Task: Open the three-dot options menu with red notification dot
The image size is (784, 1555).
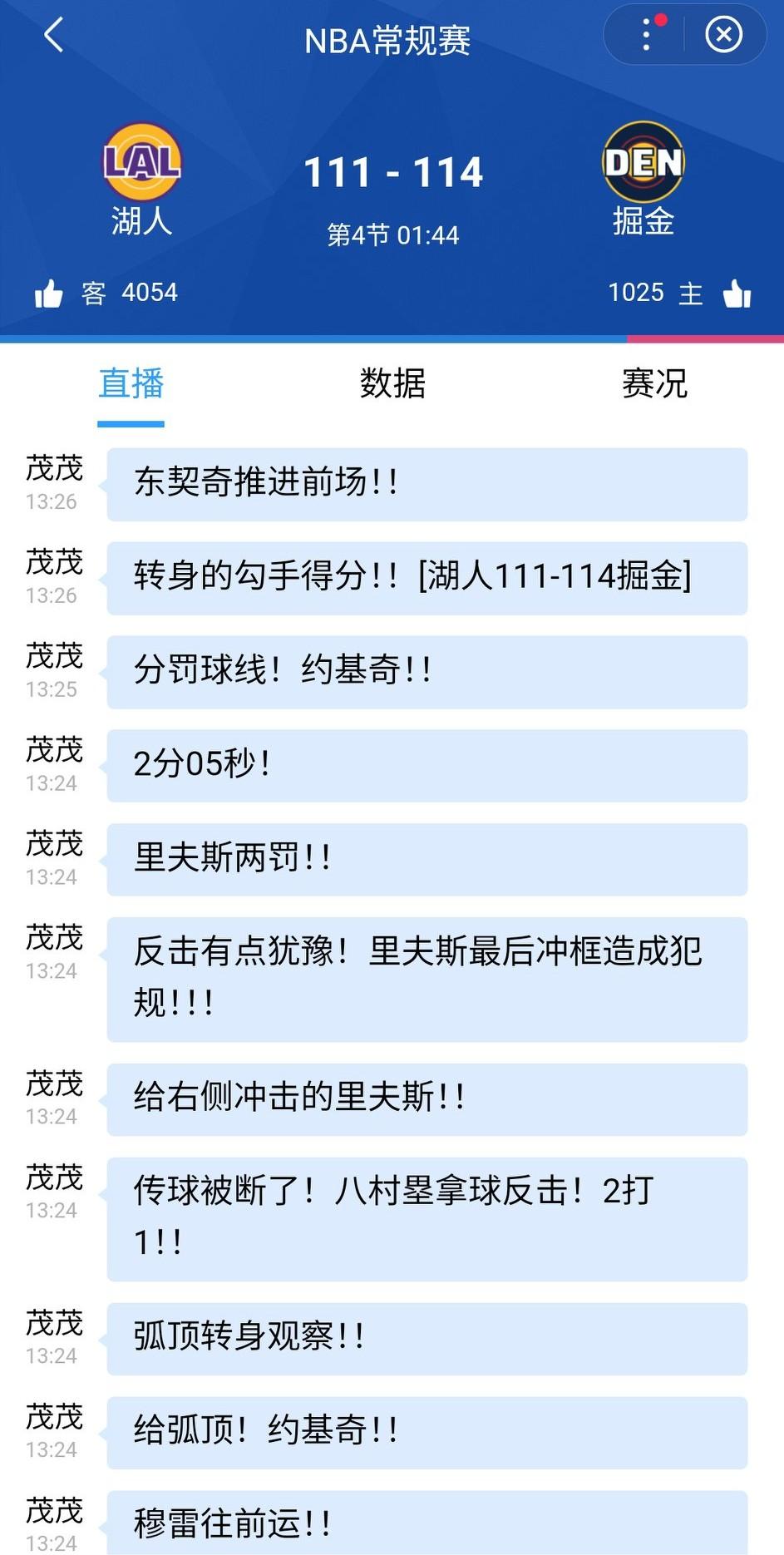Action: (x=646, y=35)
